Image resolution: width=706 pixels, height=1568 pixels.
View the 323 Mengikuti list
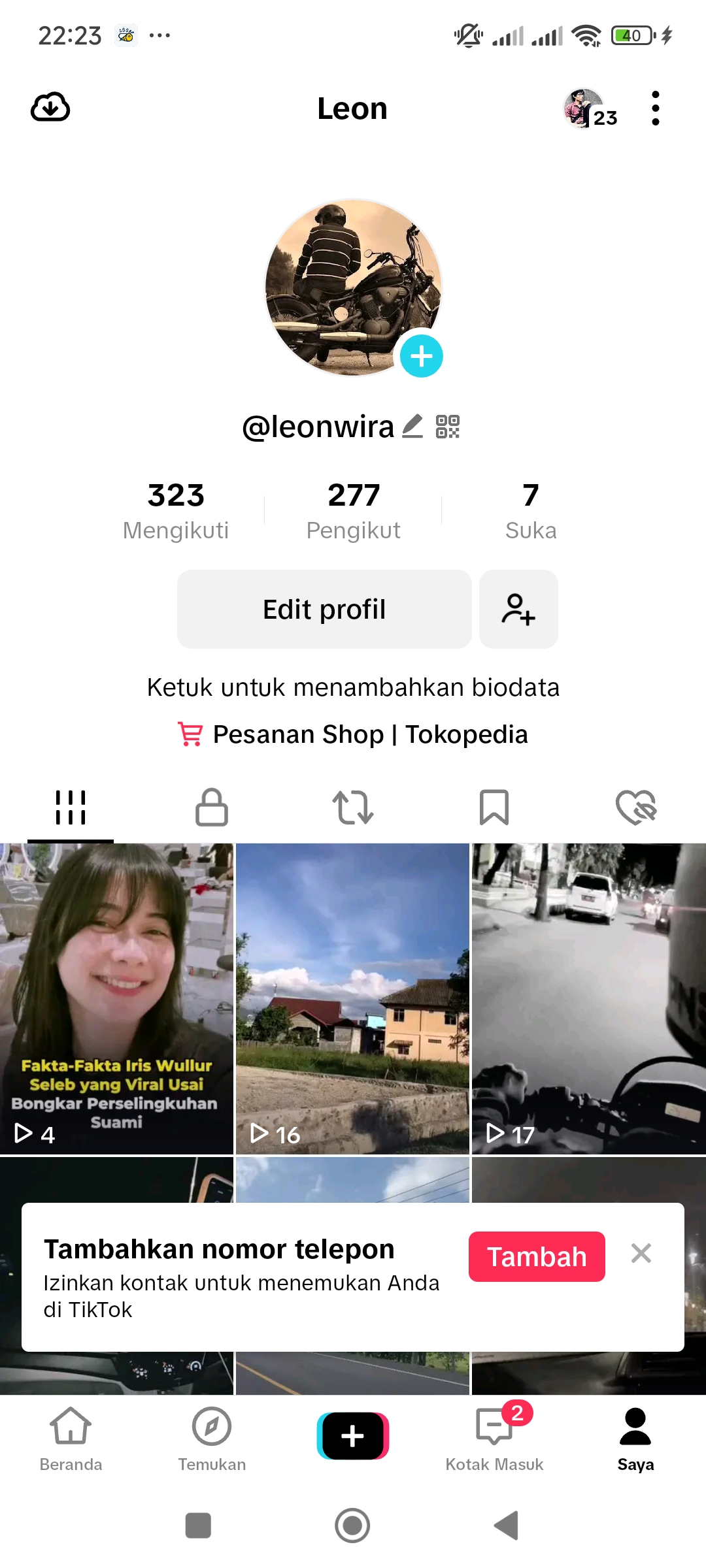click(x=176, y=511)
